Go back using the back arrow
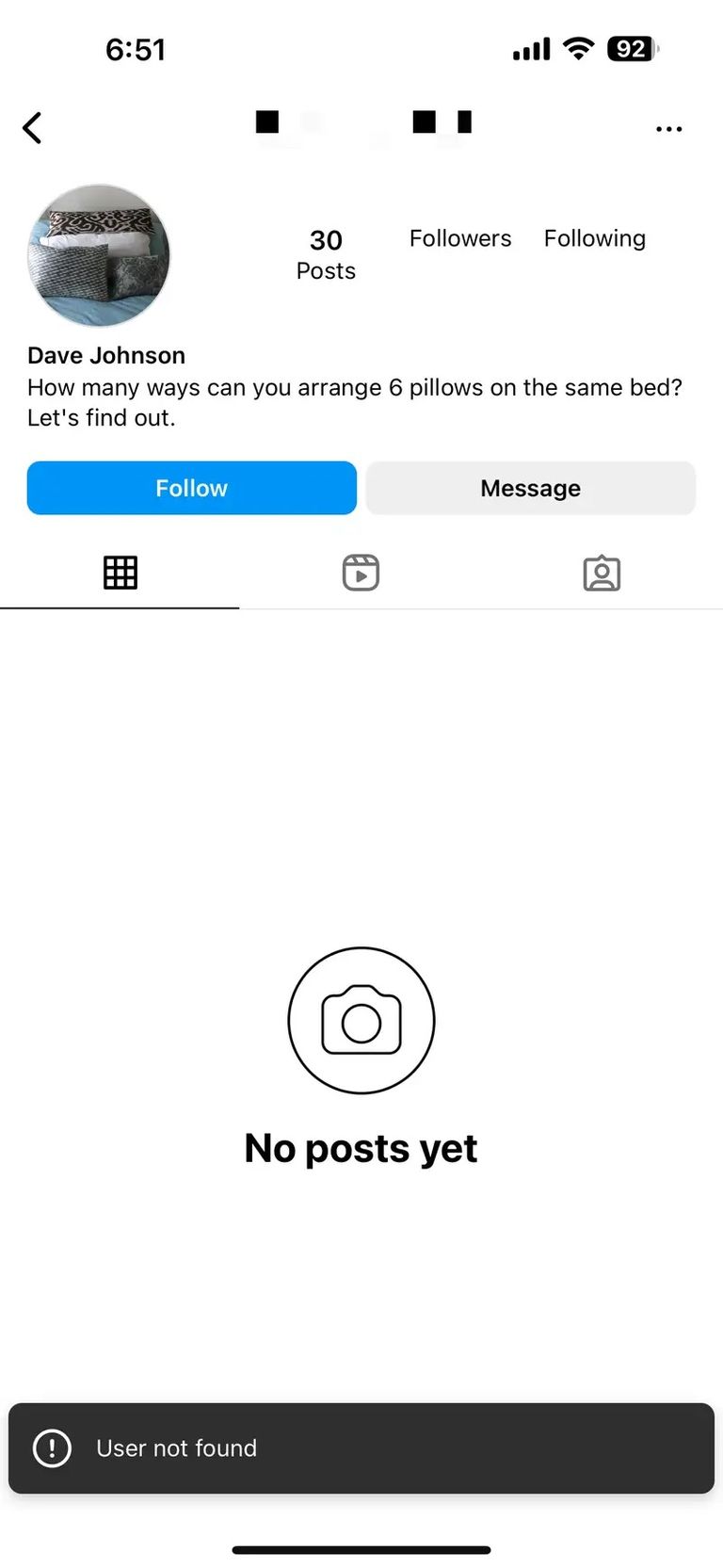 33,128
